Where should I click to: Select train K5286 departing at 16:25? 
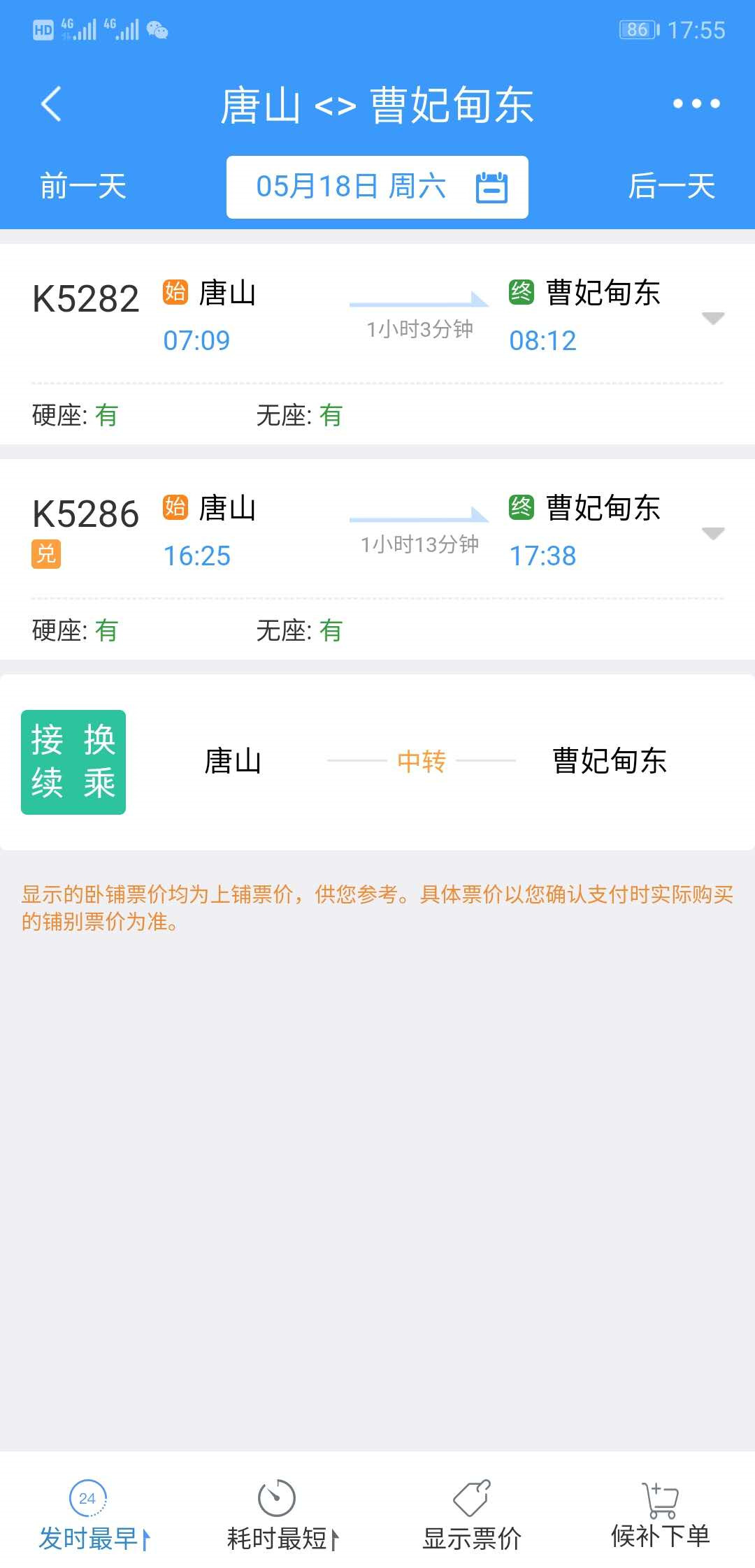tap(350, 533)
